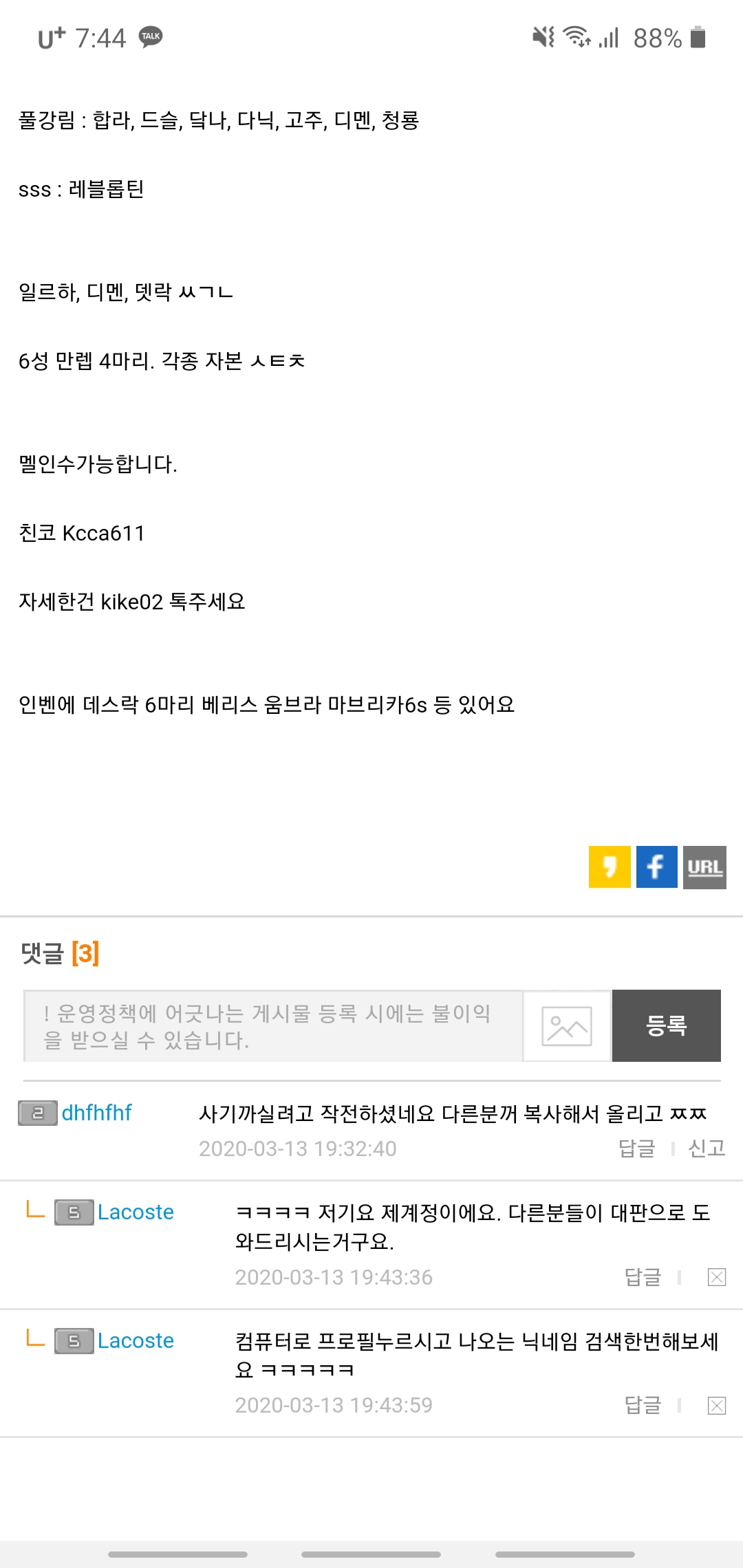Screen dimensions: 743x1568
Task: Delete Lacoste's 19:43:36 comment
Action: [717, 1277]
